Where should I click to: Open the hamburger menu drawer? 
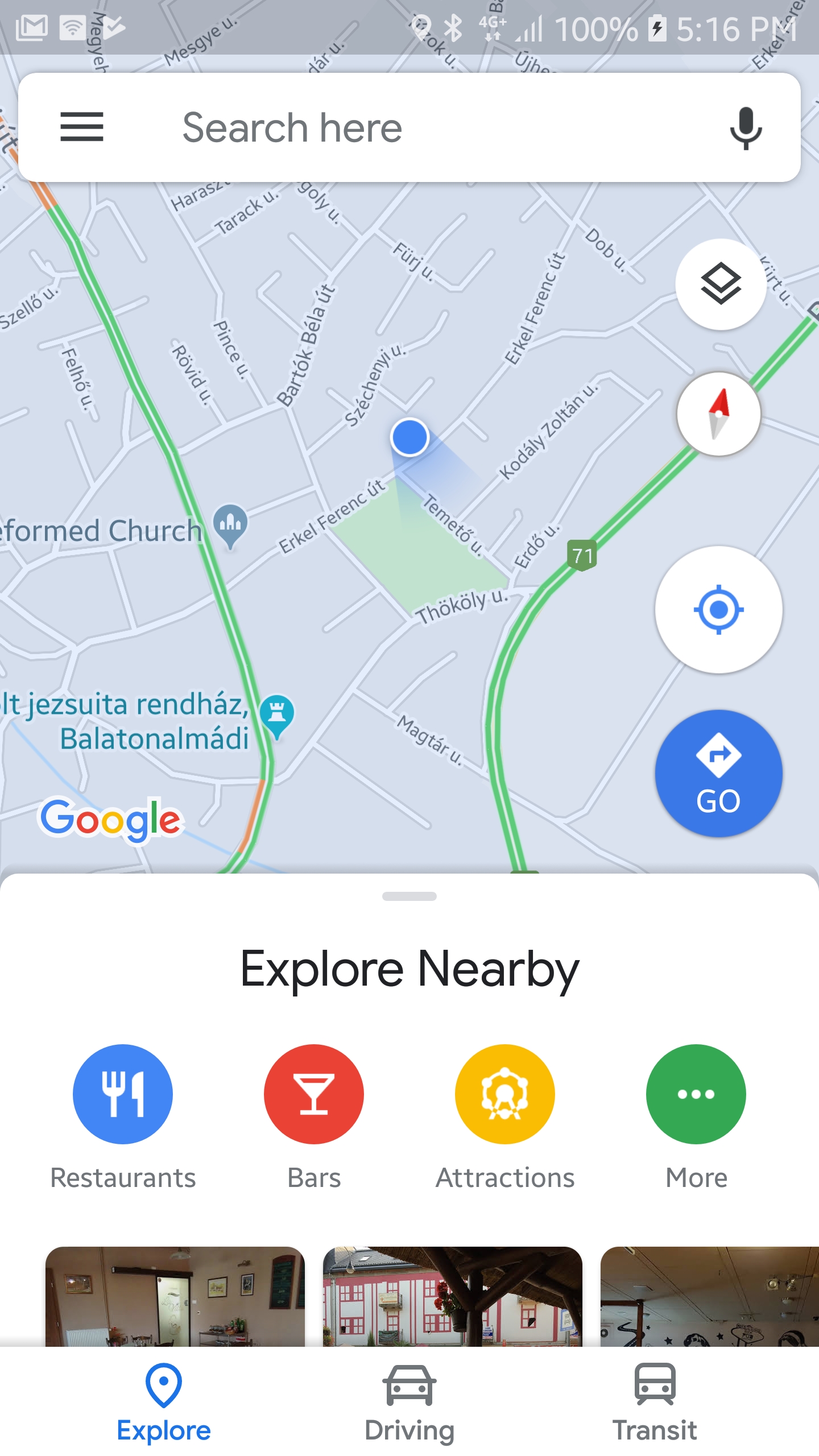coord(82,127)
